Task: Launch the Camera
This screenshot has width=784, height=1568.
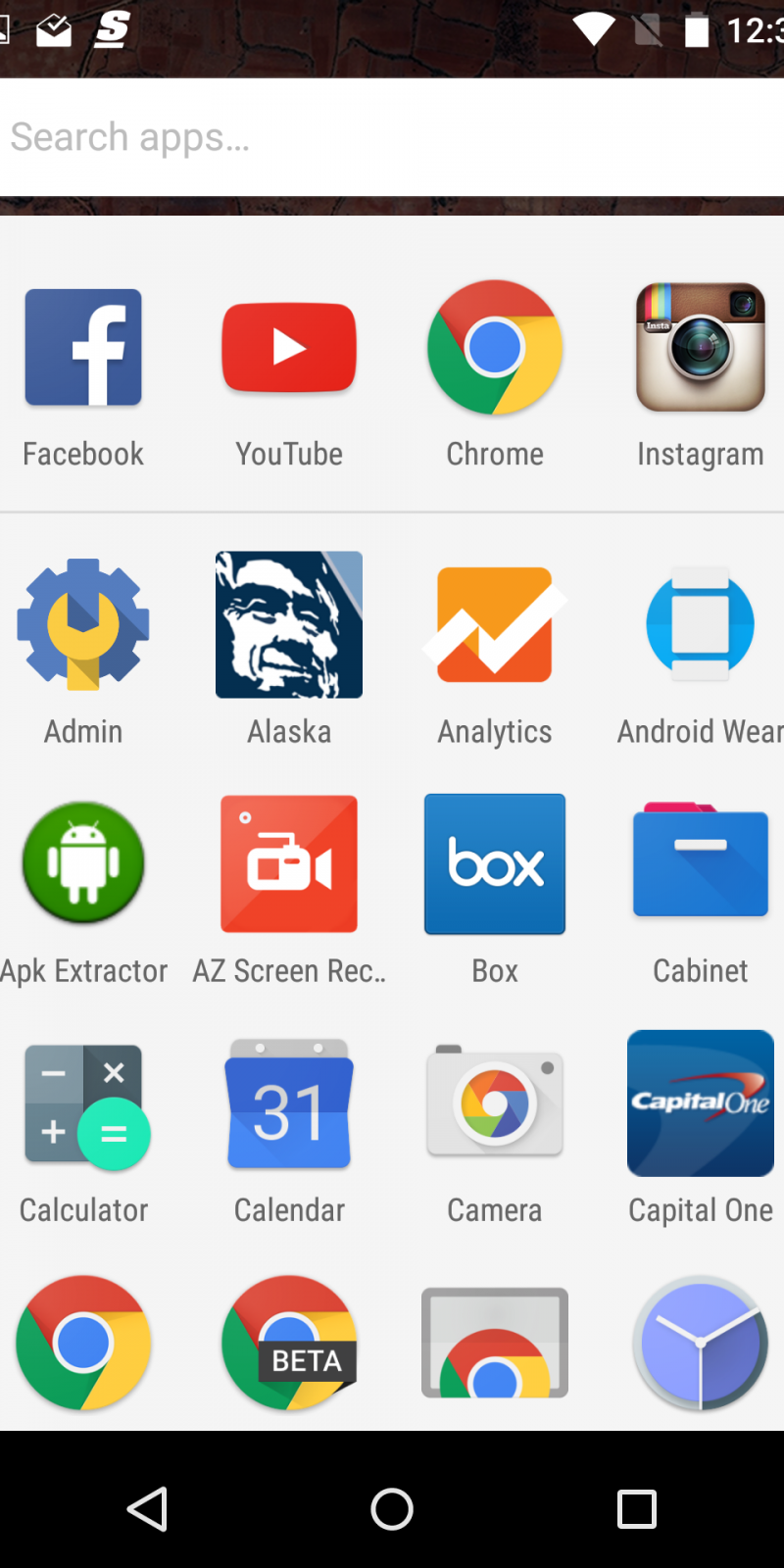Action: (x=495, y=1103)
